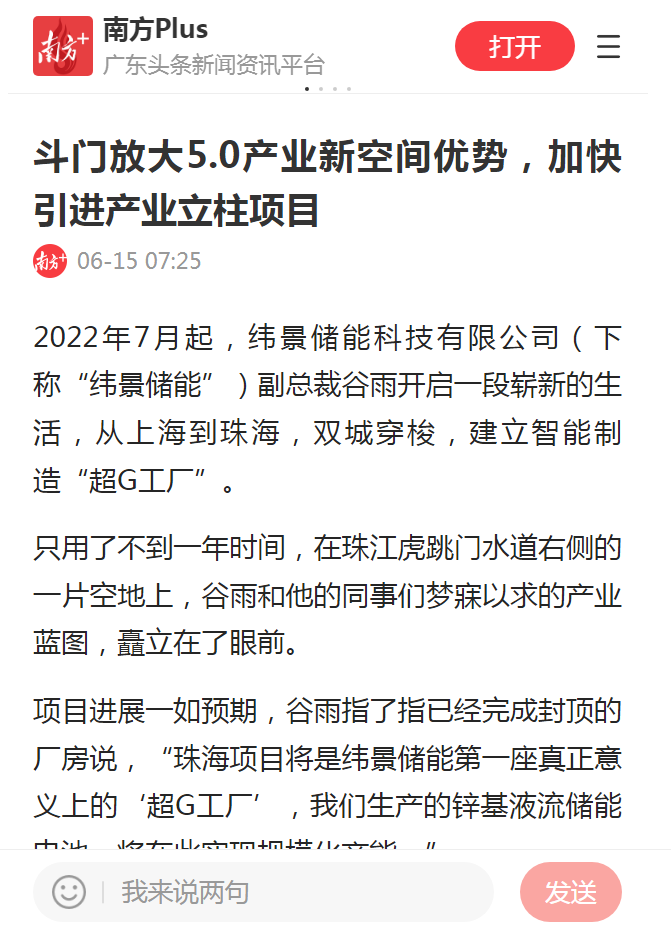Open the hamburger menu

click(608, 47)
